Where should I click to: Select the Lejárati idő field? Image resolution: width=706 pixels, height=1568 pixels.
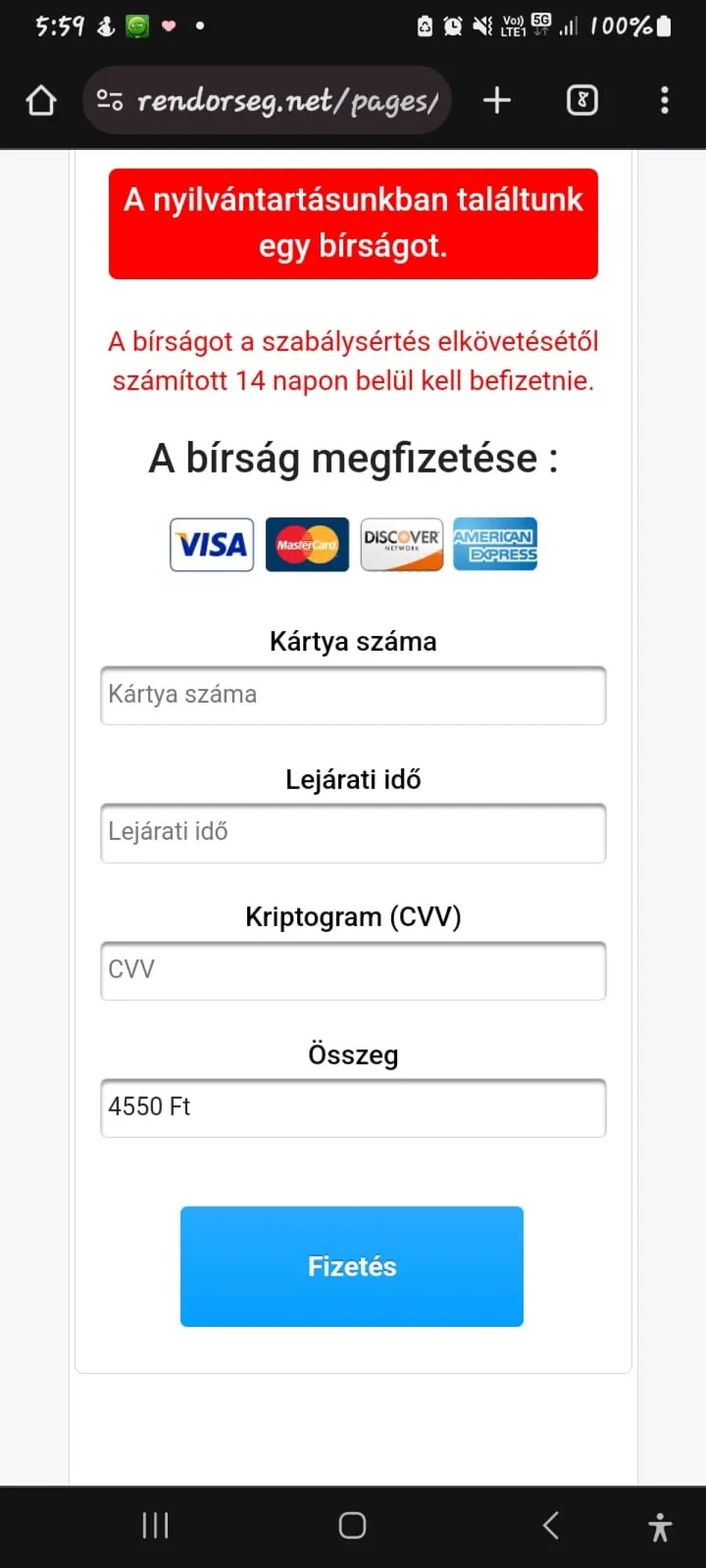[353, 833]
